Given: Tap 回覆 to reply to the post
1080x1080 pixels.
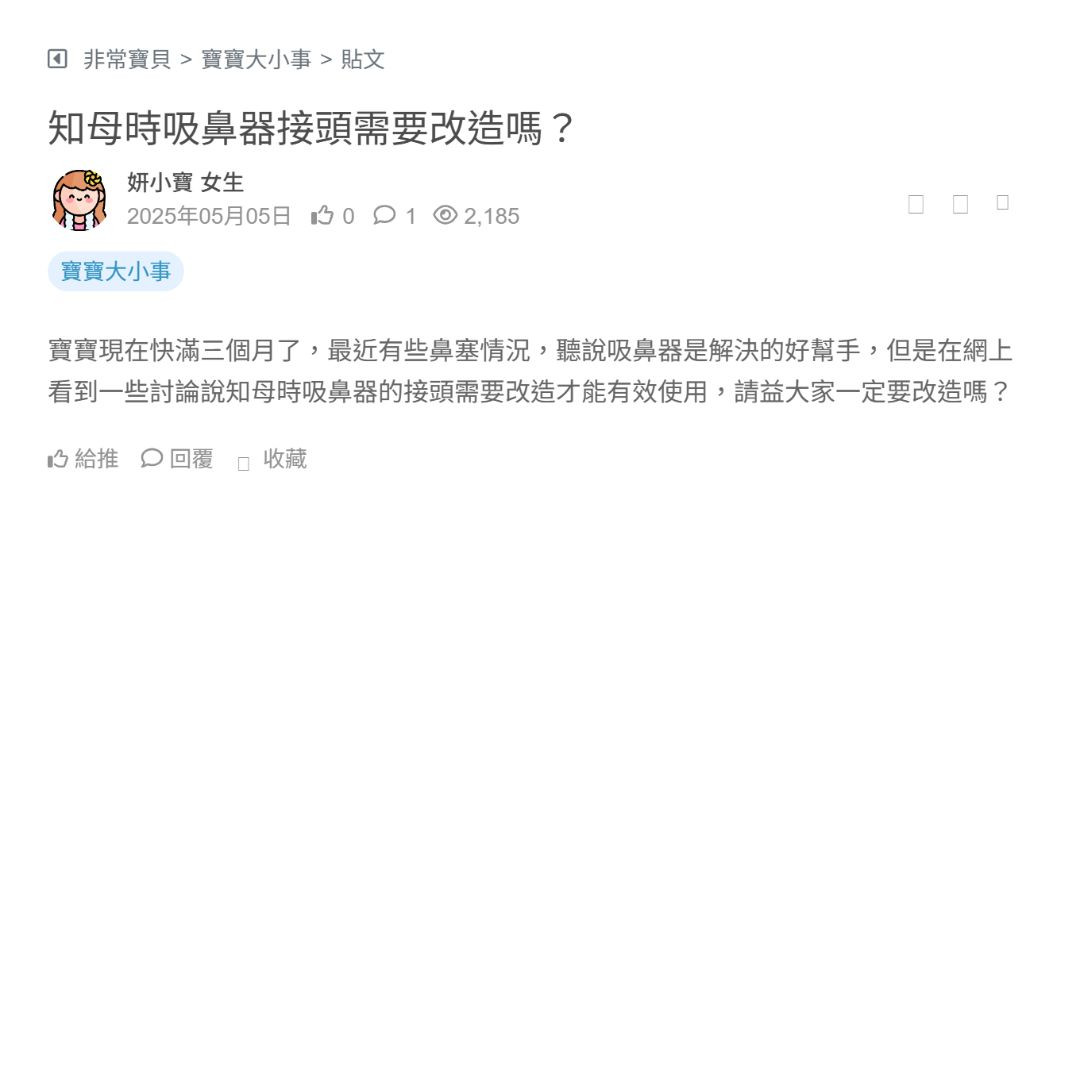Looking at the screenshot, I should 177,459.
